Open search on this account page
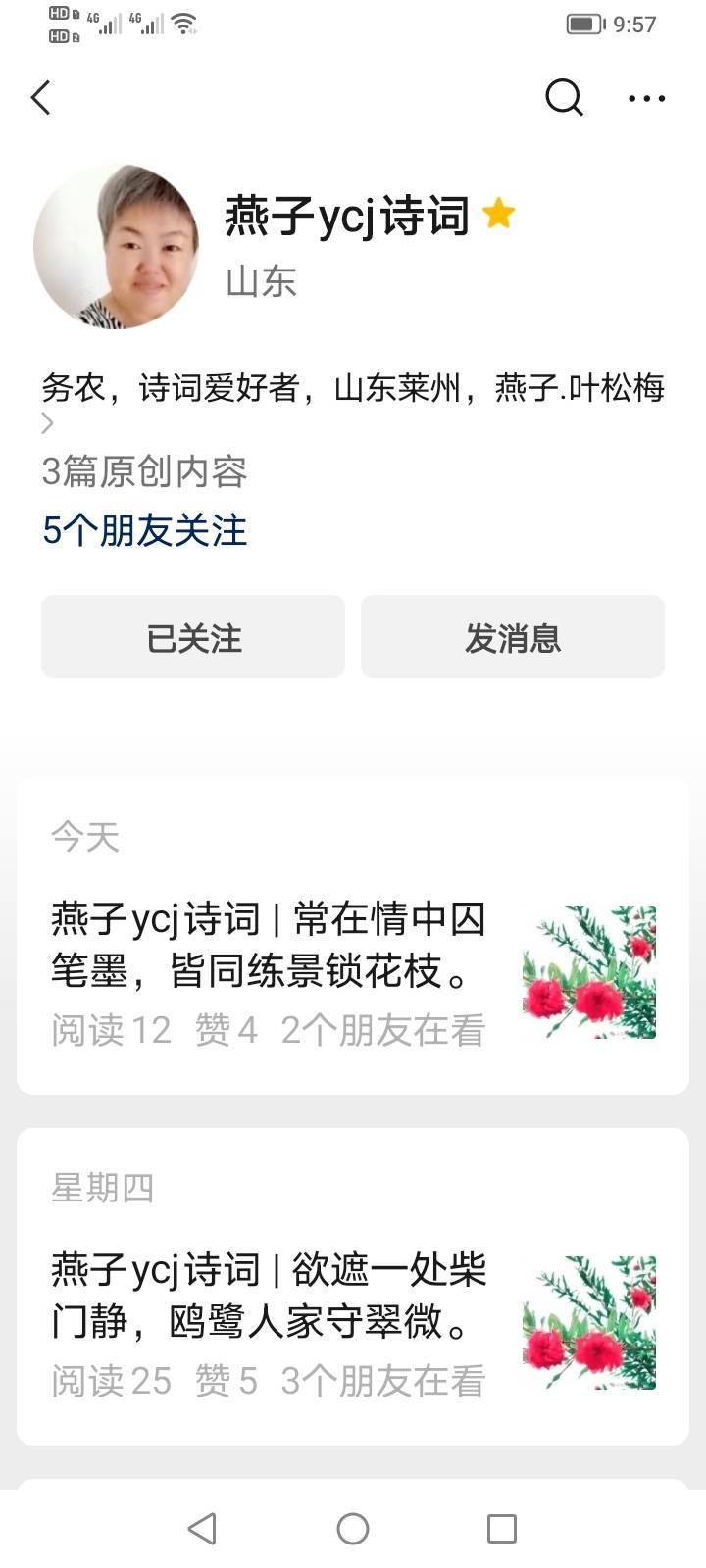This screenshot has height=1568, width=706. click(x=564, y=98)
